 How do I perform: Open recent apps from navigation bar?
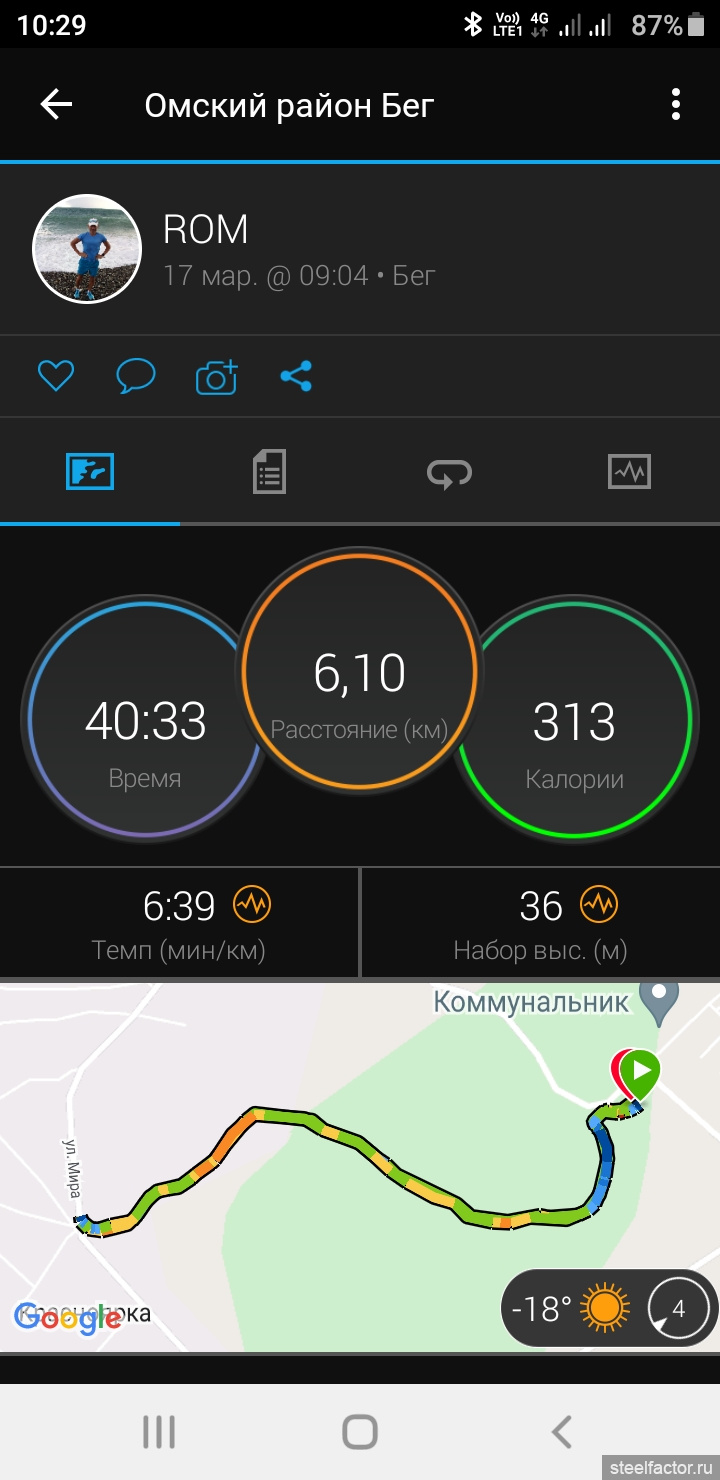pyautogui.click(x=158, y=1432)
